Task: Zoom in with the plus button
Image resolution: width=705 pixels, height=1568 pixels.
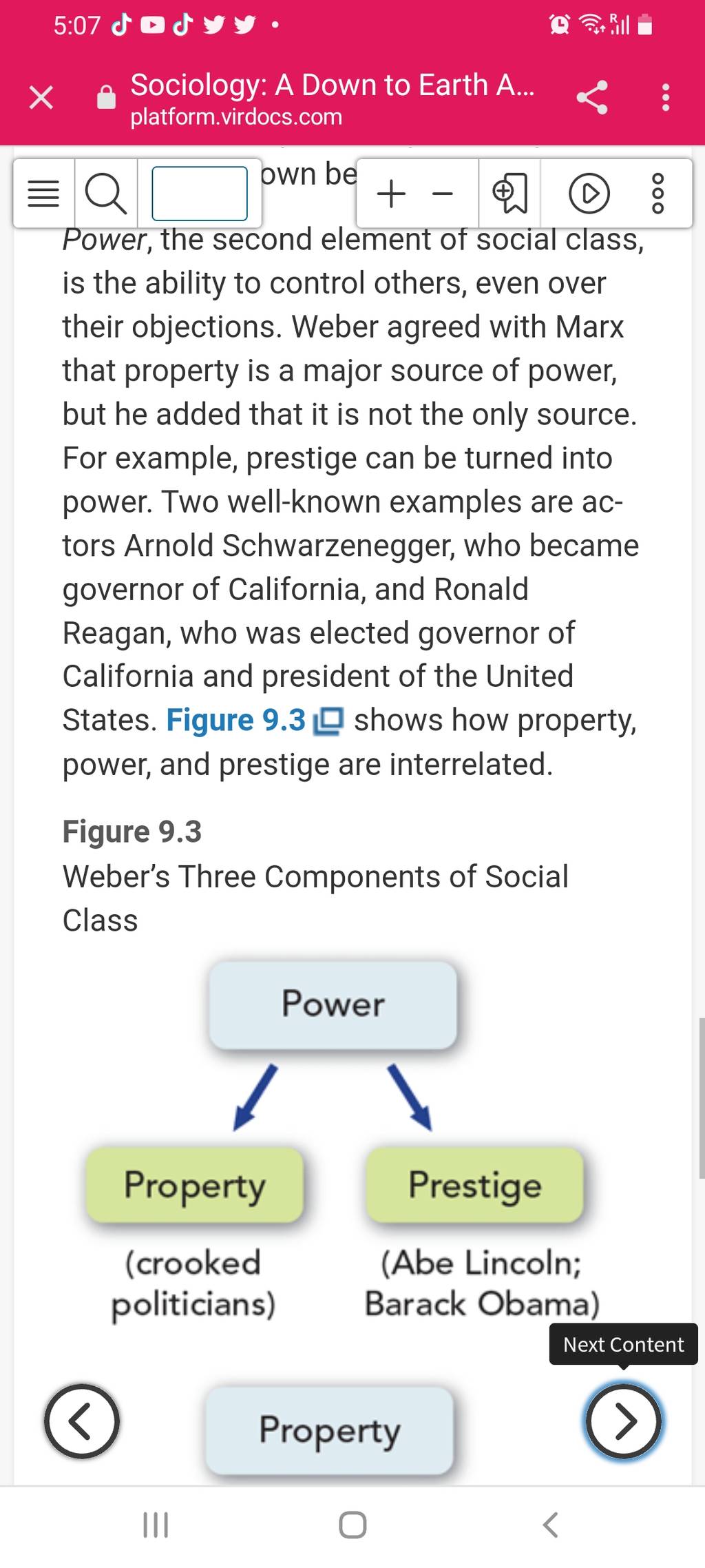Action: (391, 194)
